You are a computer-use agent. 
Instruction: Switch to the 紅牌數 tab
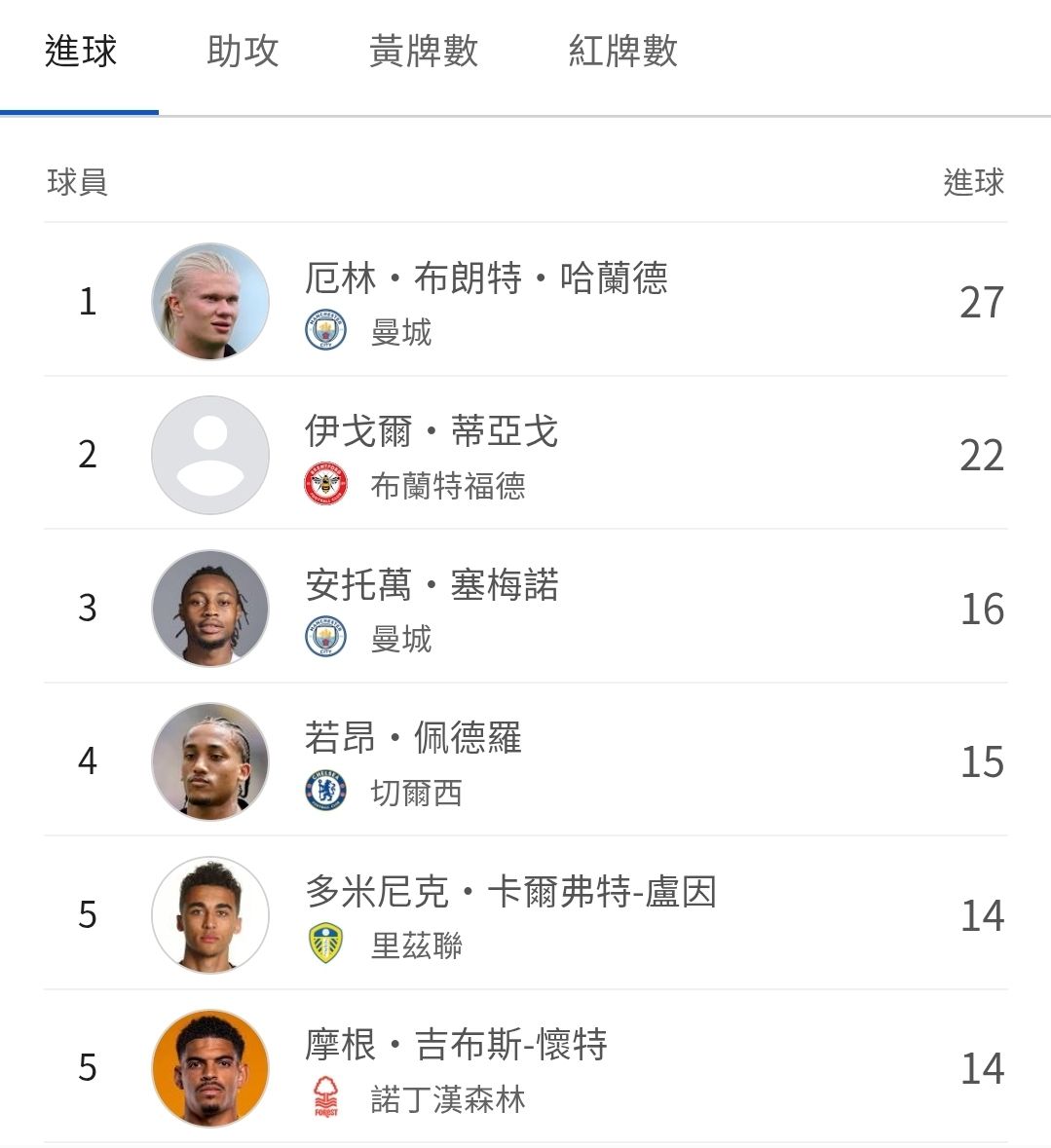tap(623, 52)
